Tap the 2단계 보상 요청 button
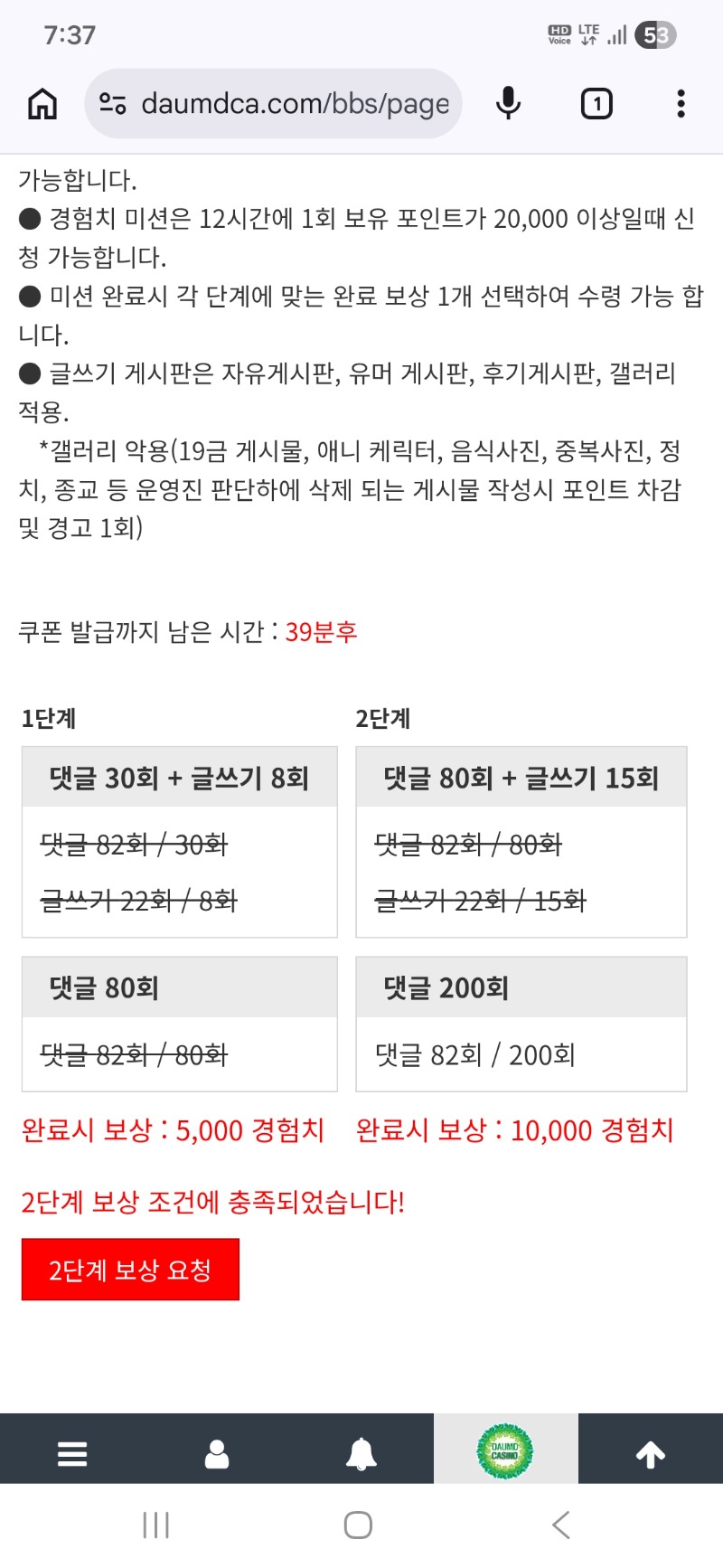The image size is (723, 1568). click(x=130, y=1270)
